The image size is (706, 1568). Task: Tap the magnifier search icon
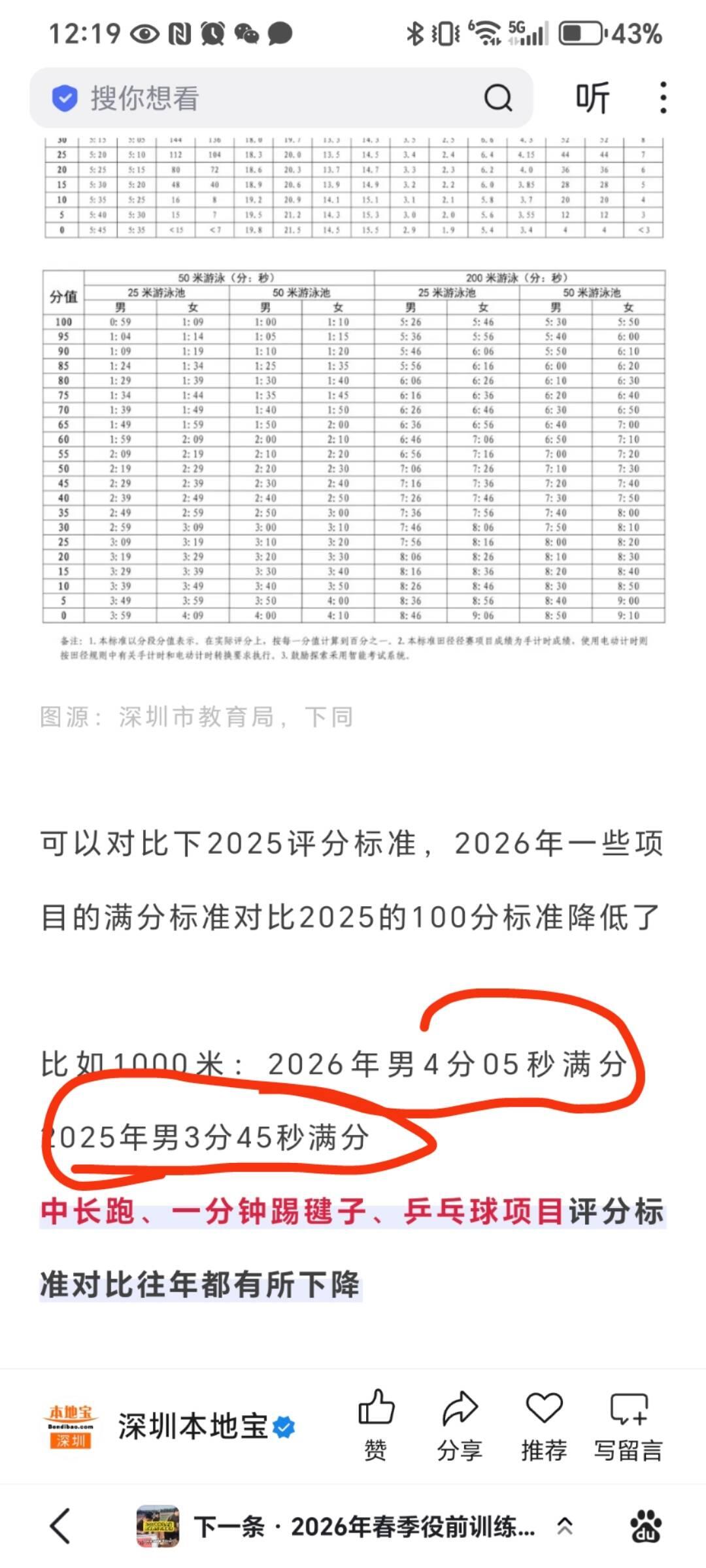(498, 98)
